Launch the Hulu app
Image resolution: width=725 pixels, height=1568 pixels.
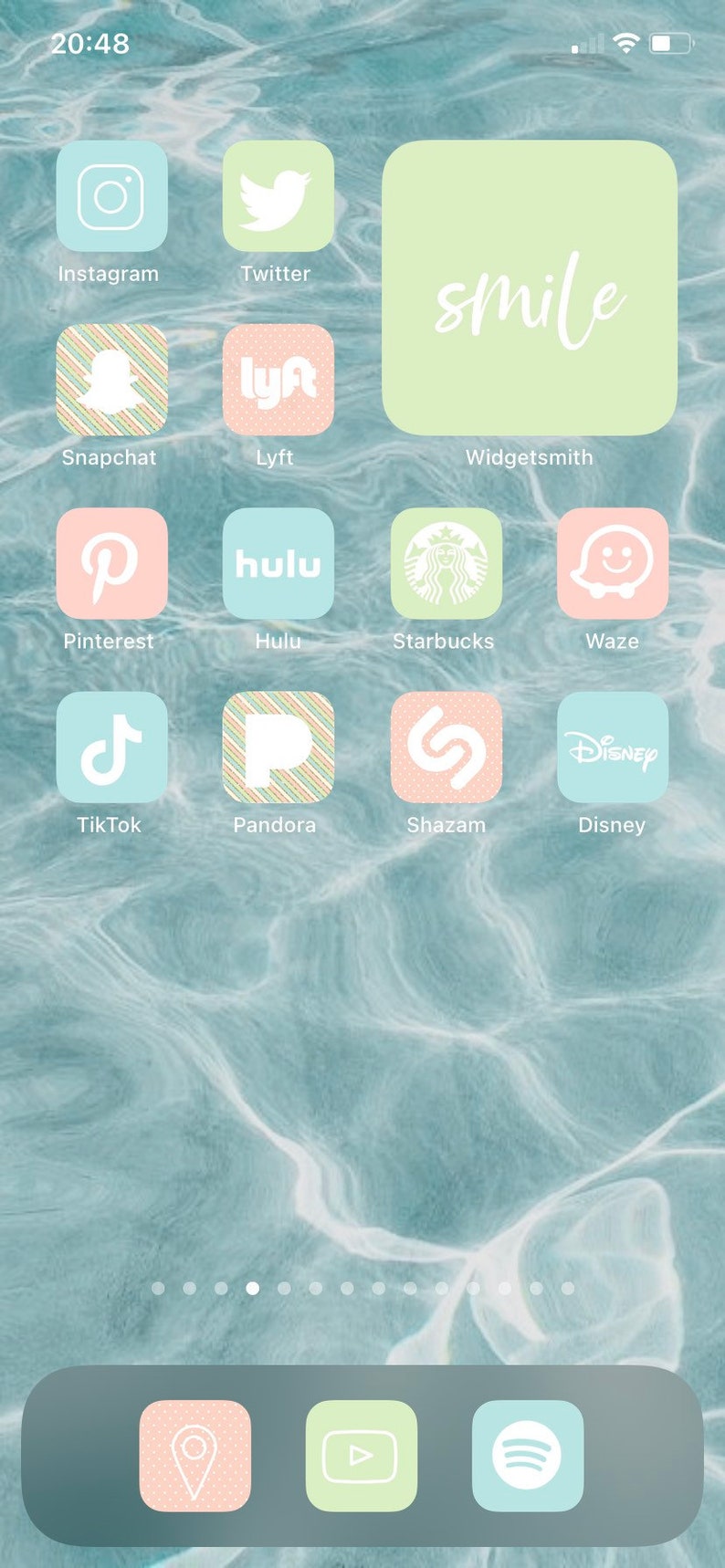click(278, 563)
